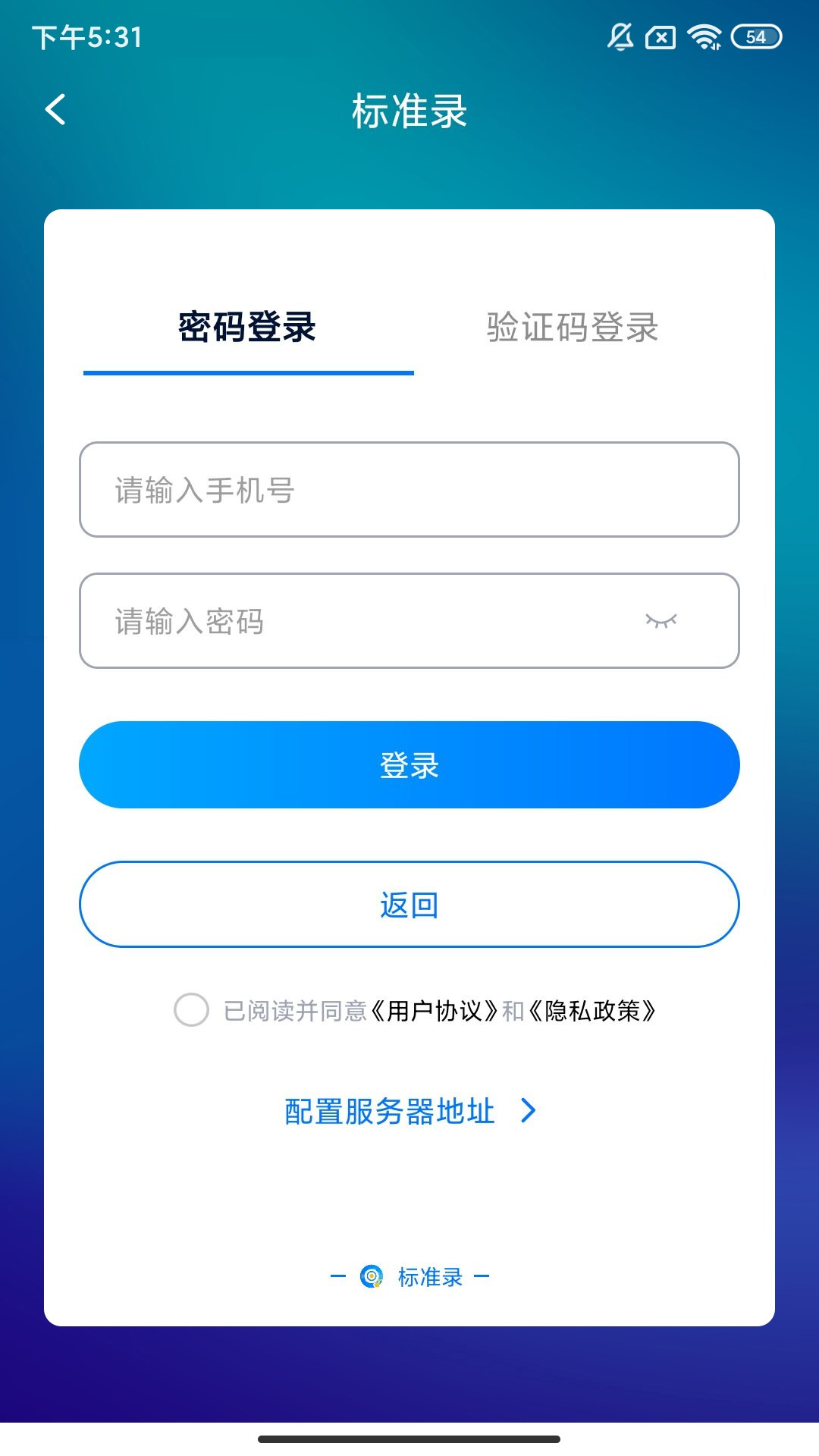Enable agreement to terms before login
The width and height of the screenshot is (819, 1456).
(x=192, y=1009)
